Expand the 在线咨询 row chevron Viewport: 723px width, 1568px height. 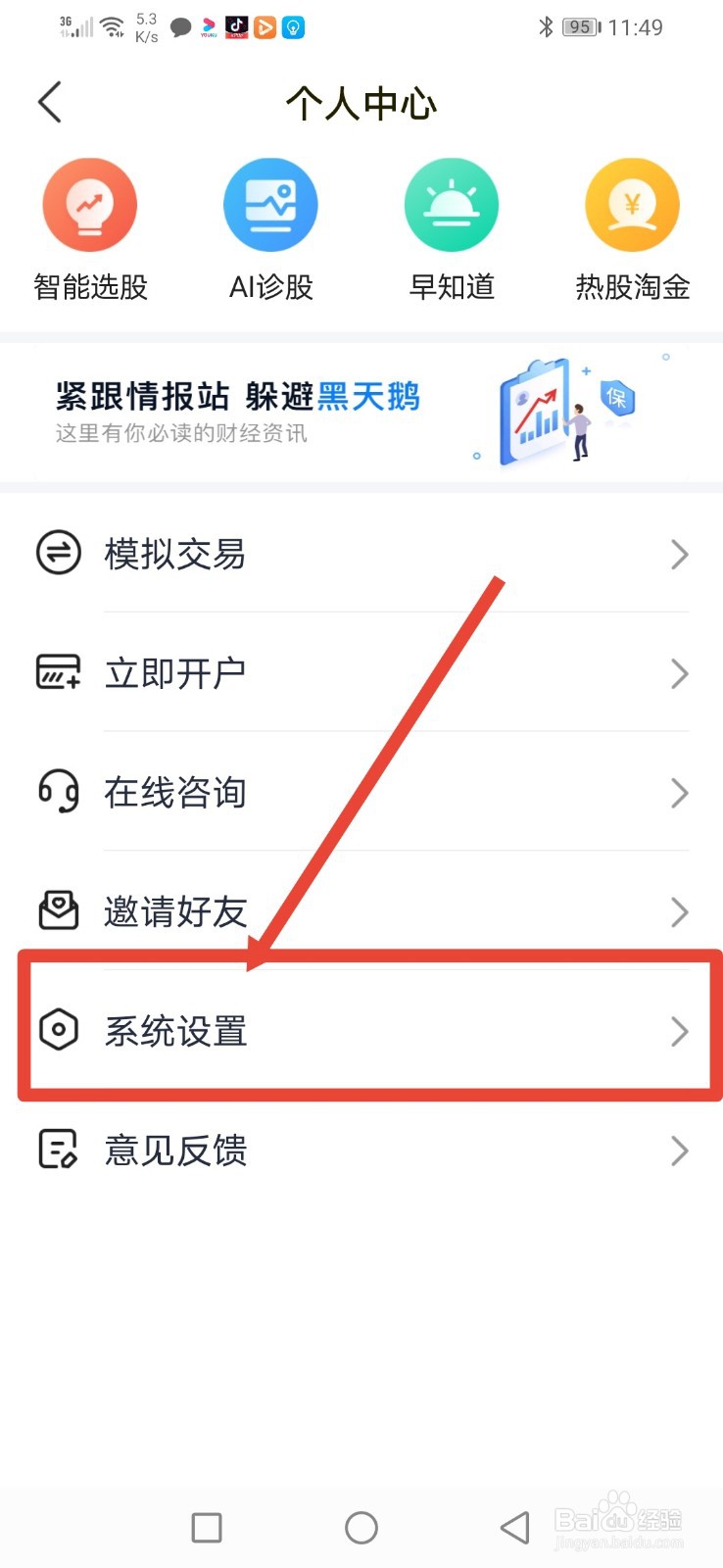click(x=680, y=793)
